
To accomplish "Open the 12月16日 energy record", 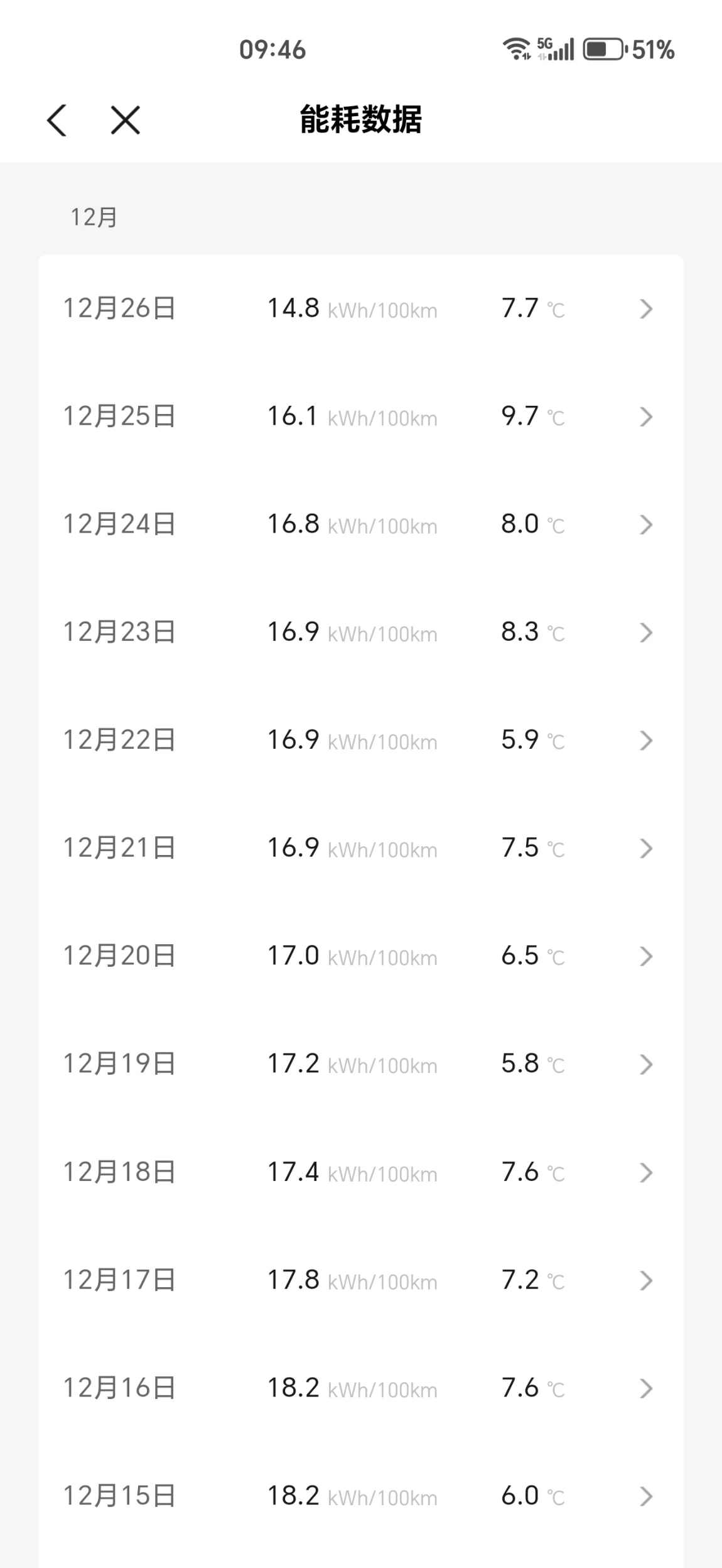I will pos(361,1389).
